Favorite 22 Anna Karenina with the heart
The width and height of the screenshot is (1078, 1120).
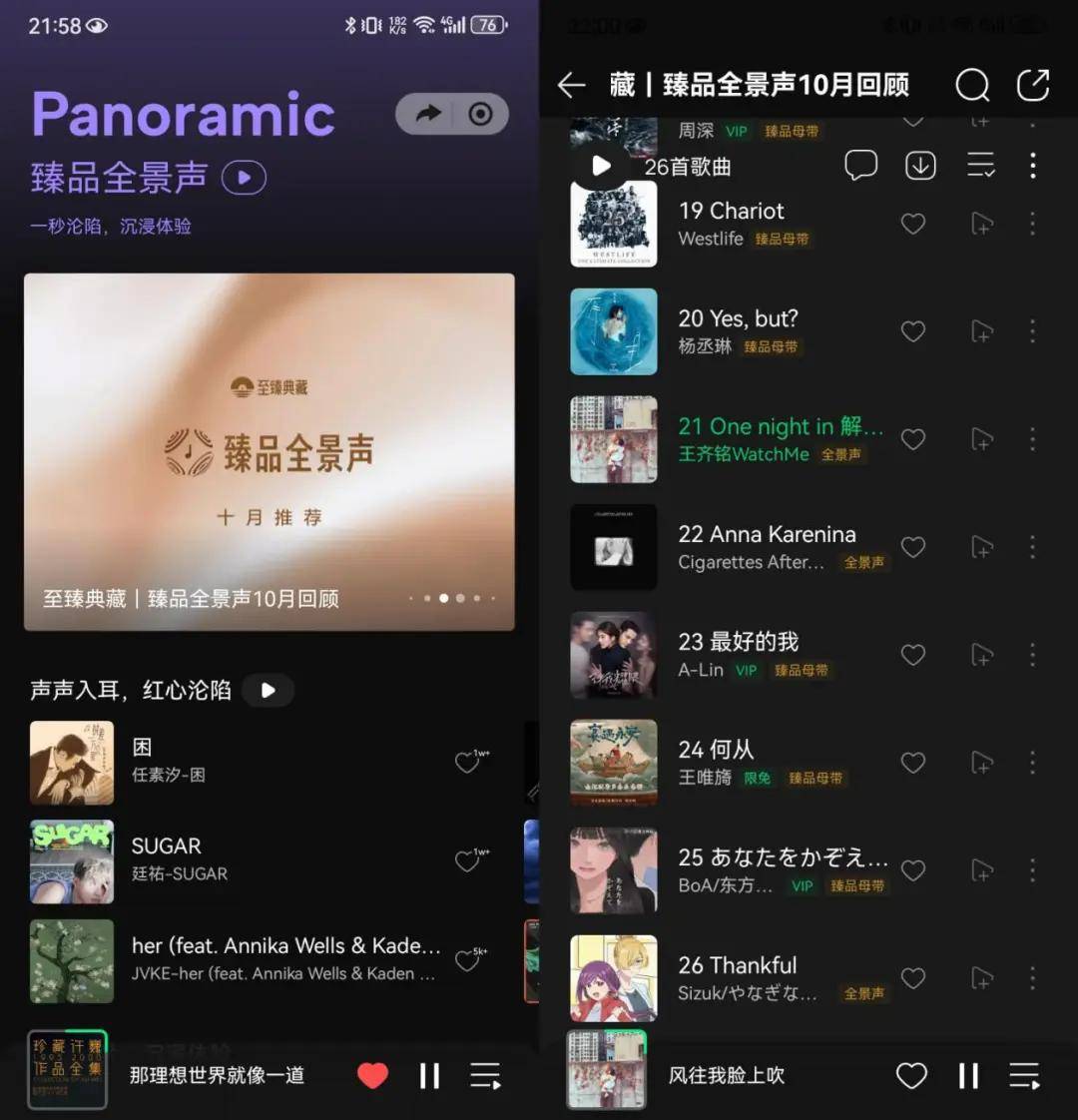click(913, 547)
